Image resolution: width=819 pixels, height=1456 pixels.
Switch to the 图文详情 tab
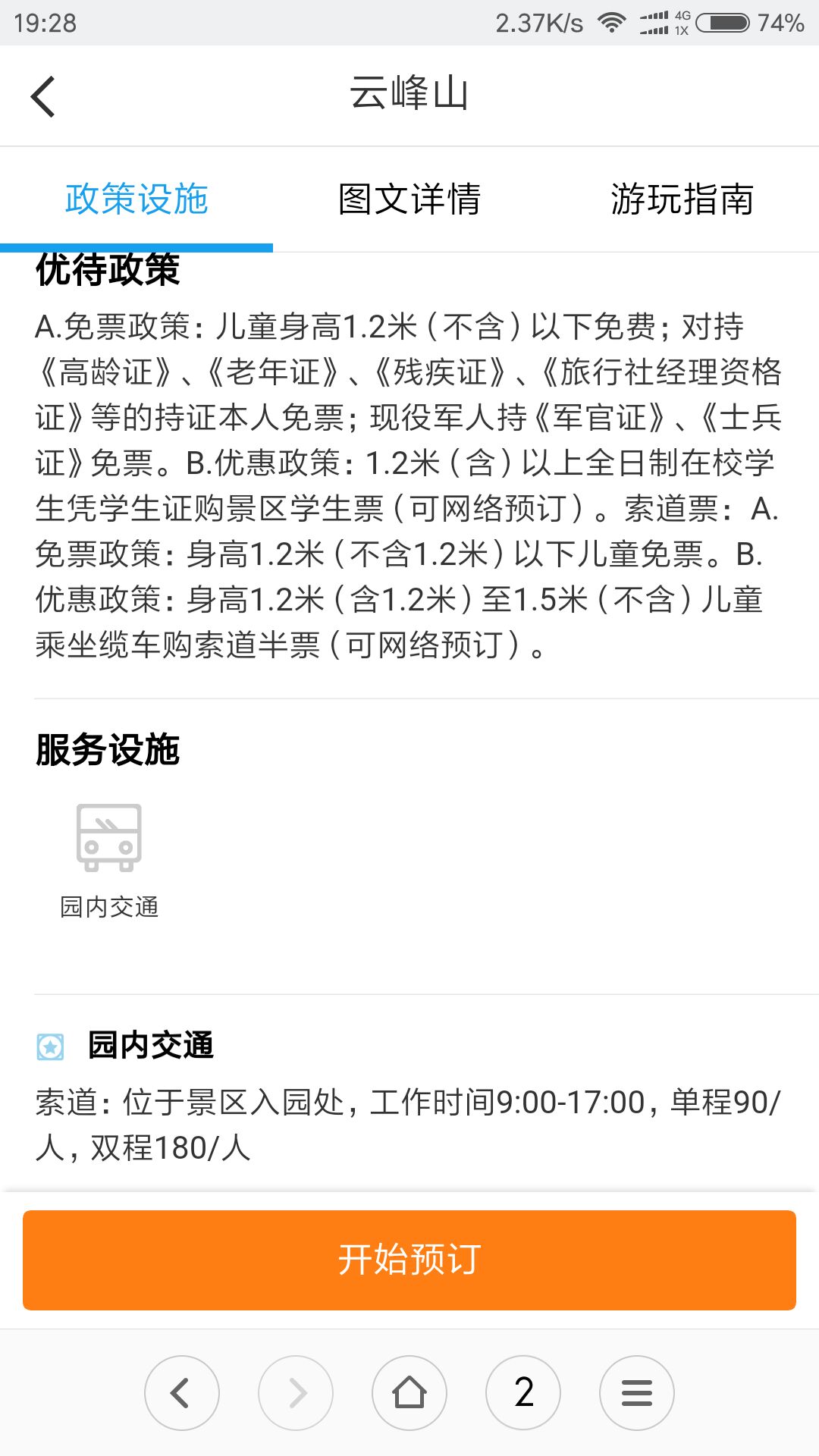pos(409,199)
